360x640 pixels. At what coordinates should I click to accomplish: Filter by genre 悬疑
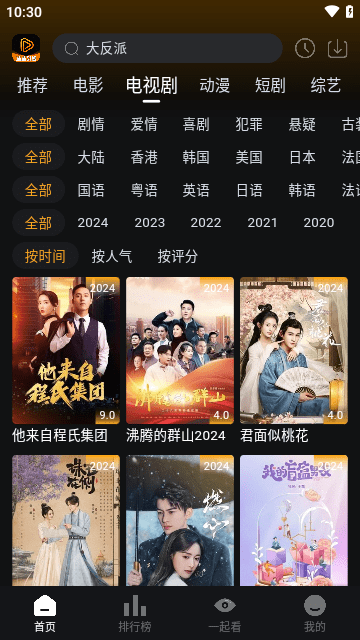point(302,124)
